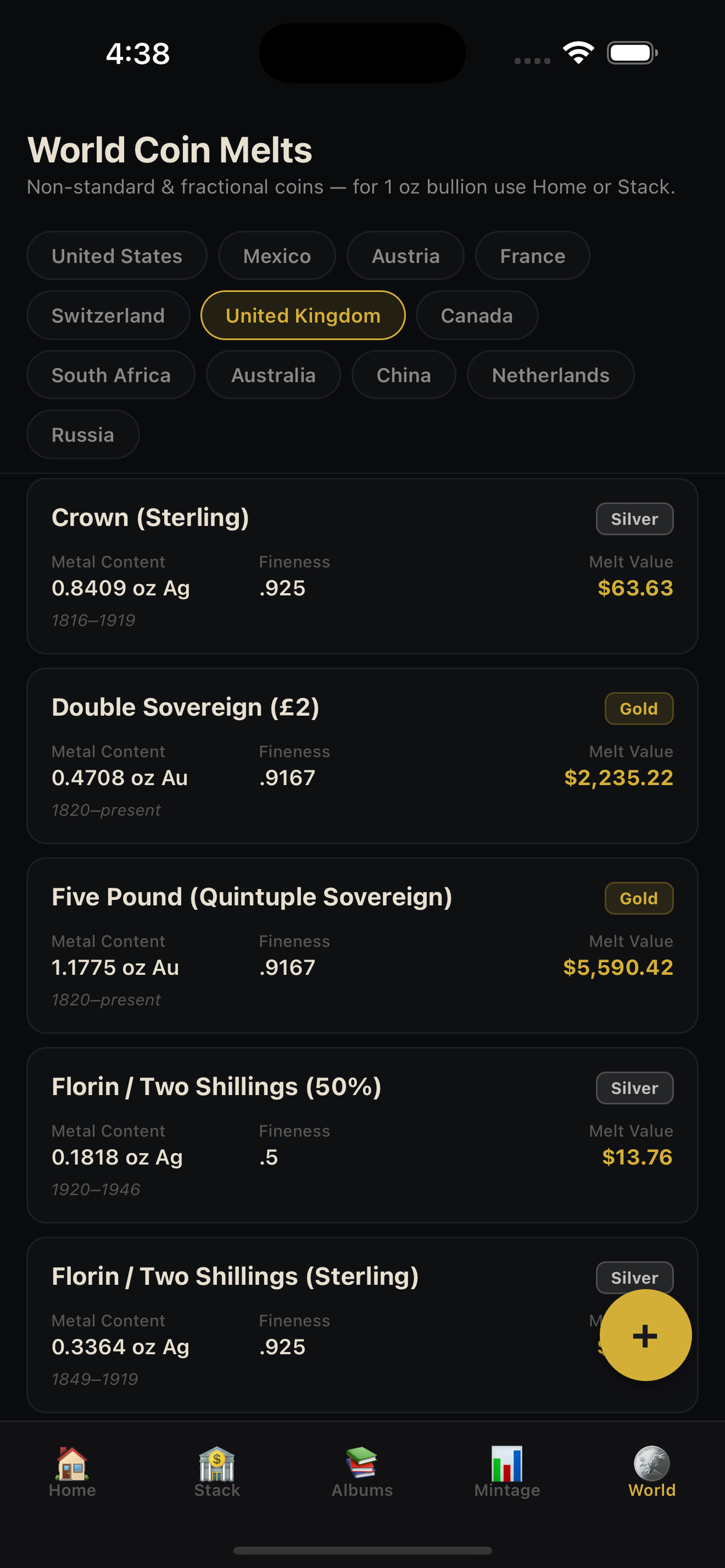This screenshot has width=725, height=1568.
Task: Tap the Wi-Fi status icon
Action: coord(579,53)
